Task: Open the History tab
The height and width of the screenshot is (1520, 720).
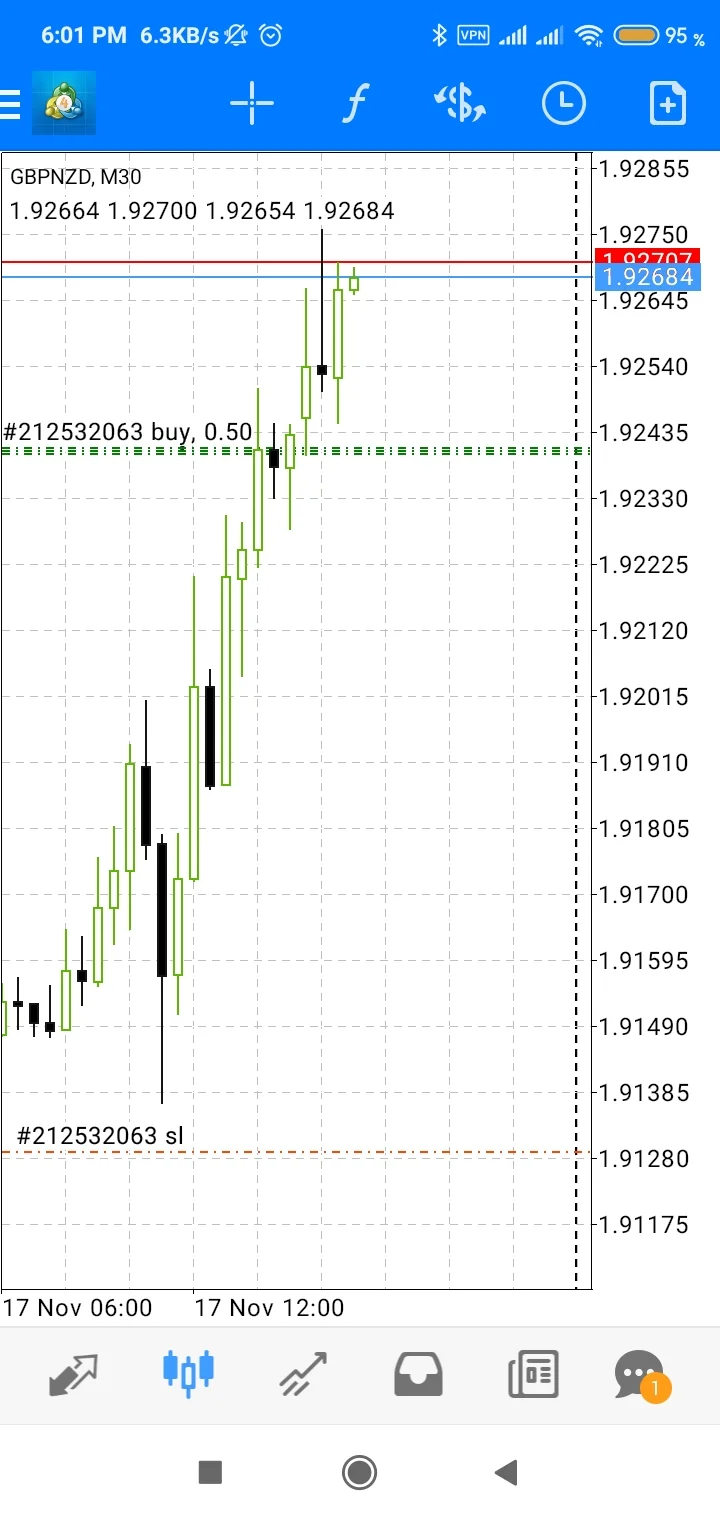Action: tap(418, 1374)
